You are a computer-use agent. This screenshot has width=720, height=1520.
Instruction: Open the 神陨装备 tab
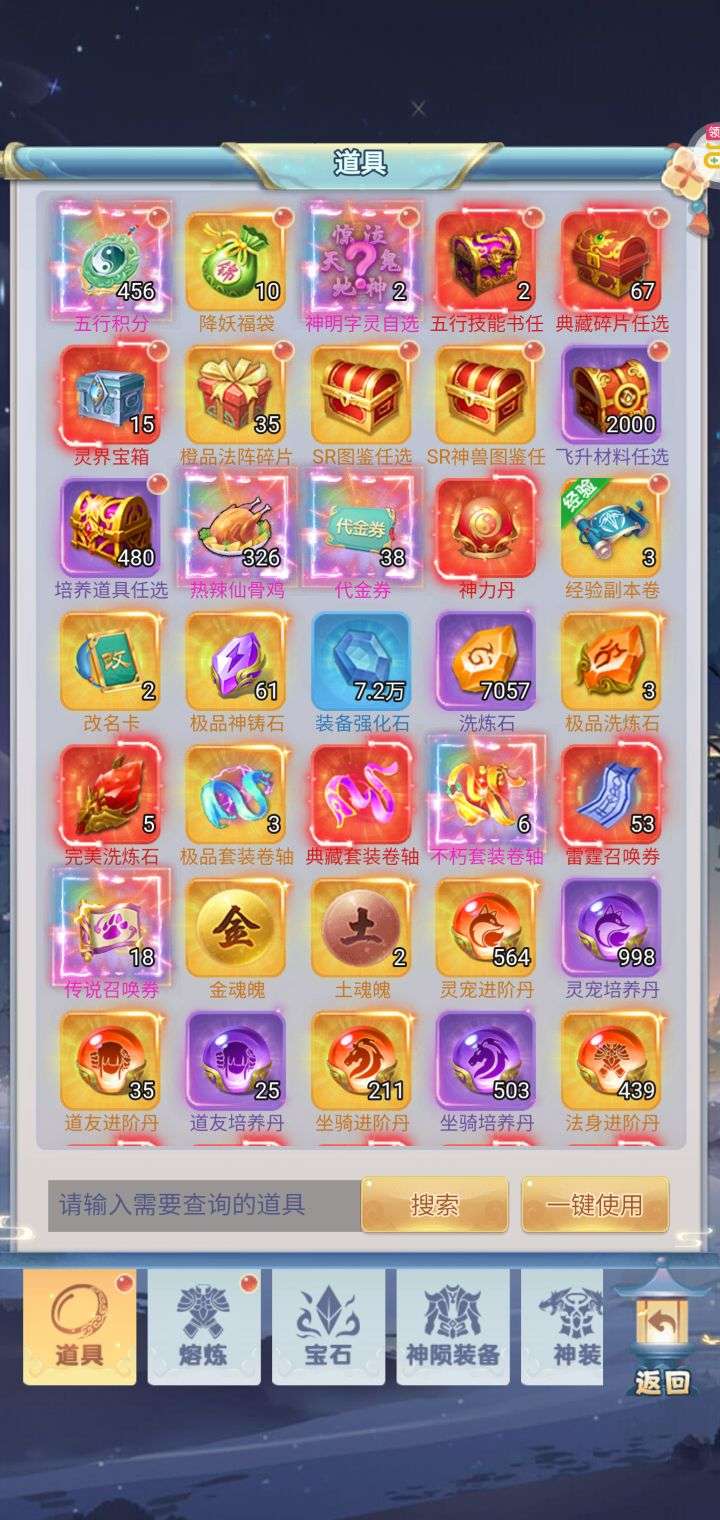452,1327
